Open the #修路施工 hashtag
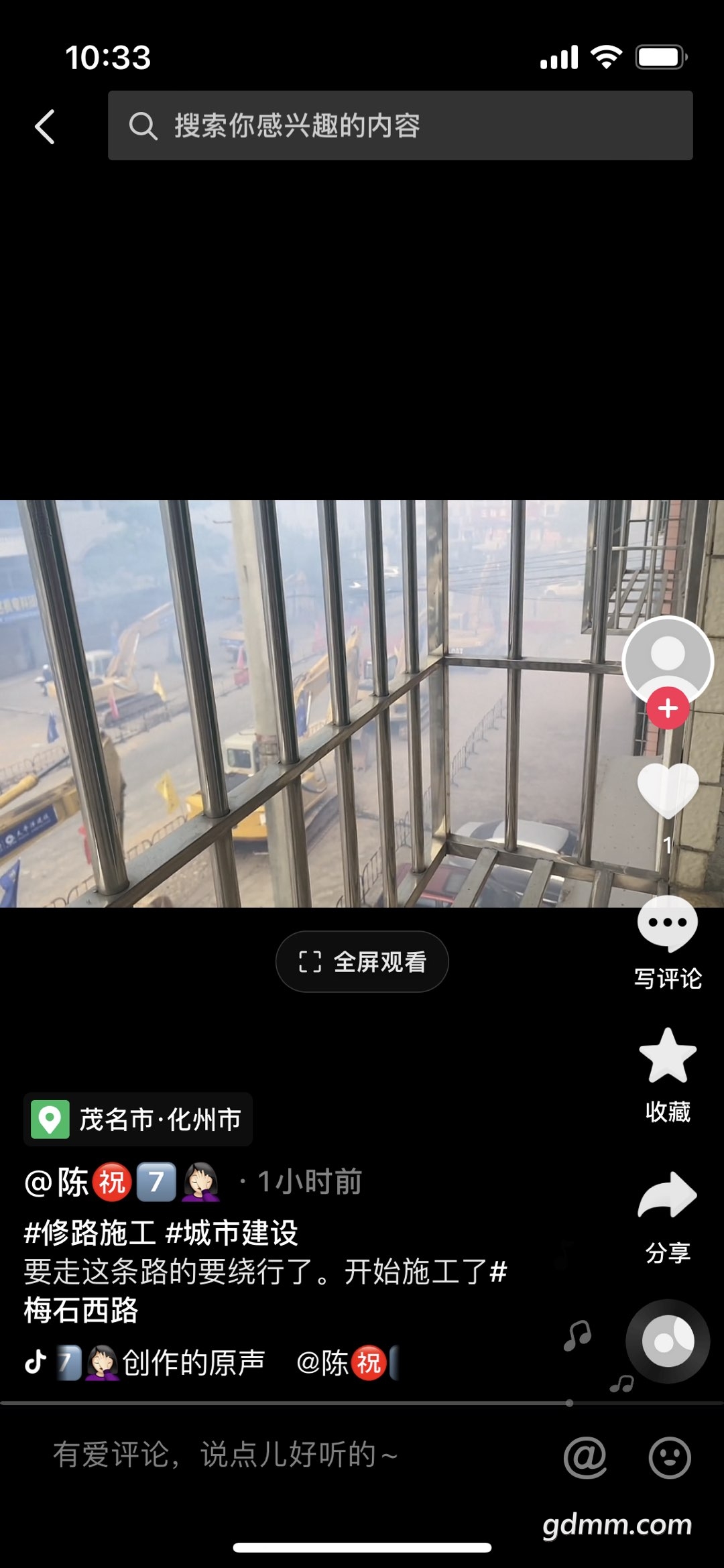 [x=90, y=1233]
